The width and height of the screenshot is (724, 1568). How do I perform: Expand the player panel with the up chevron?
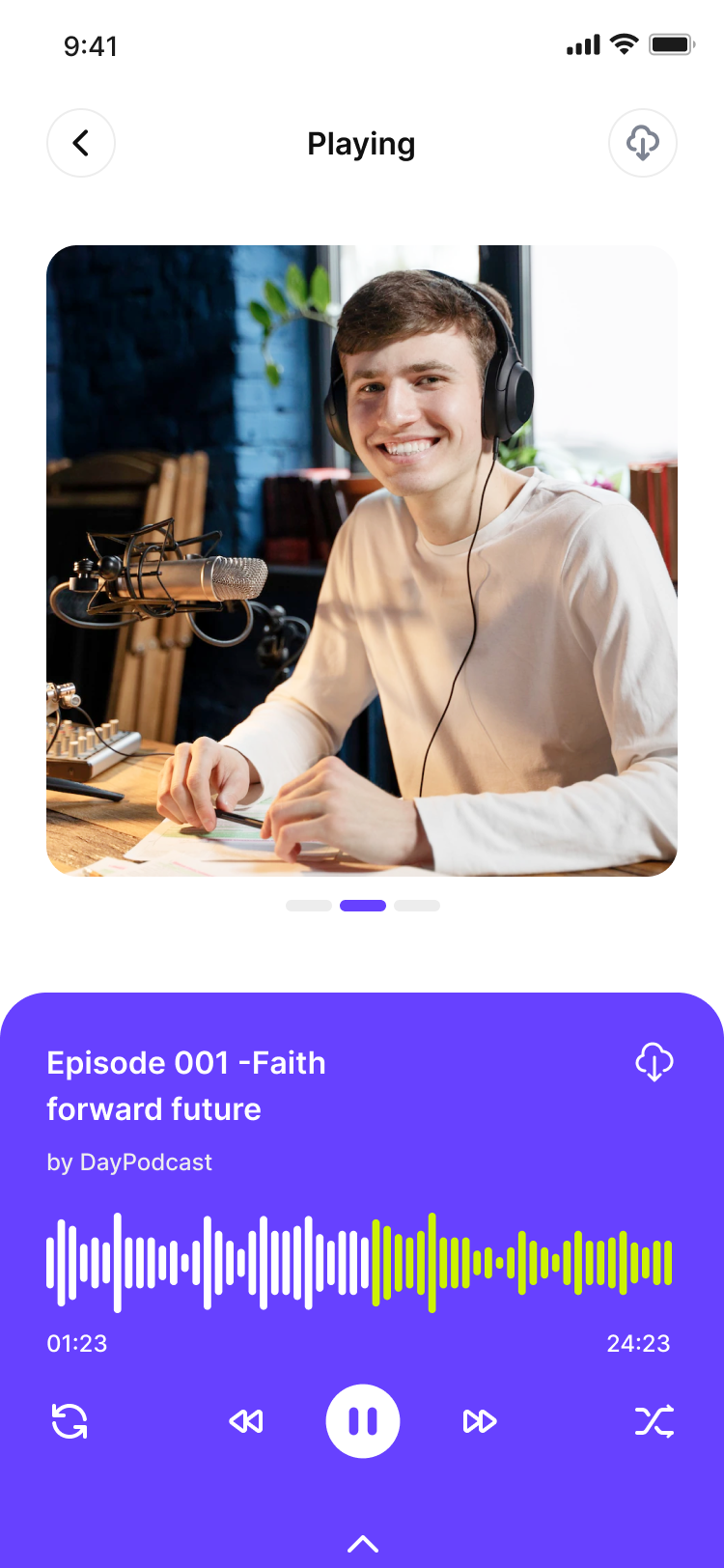[x=363, y=1544]
